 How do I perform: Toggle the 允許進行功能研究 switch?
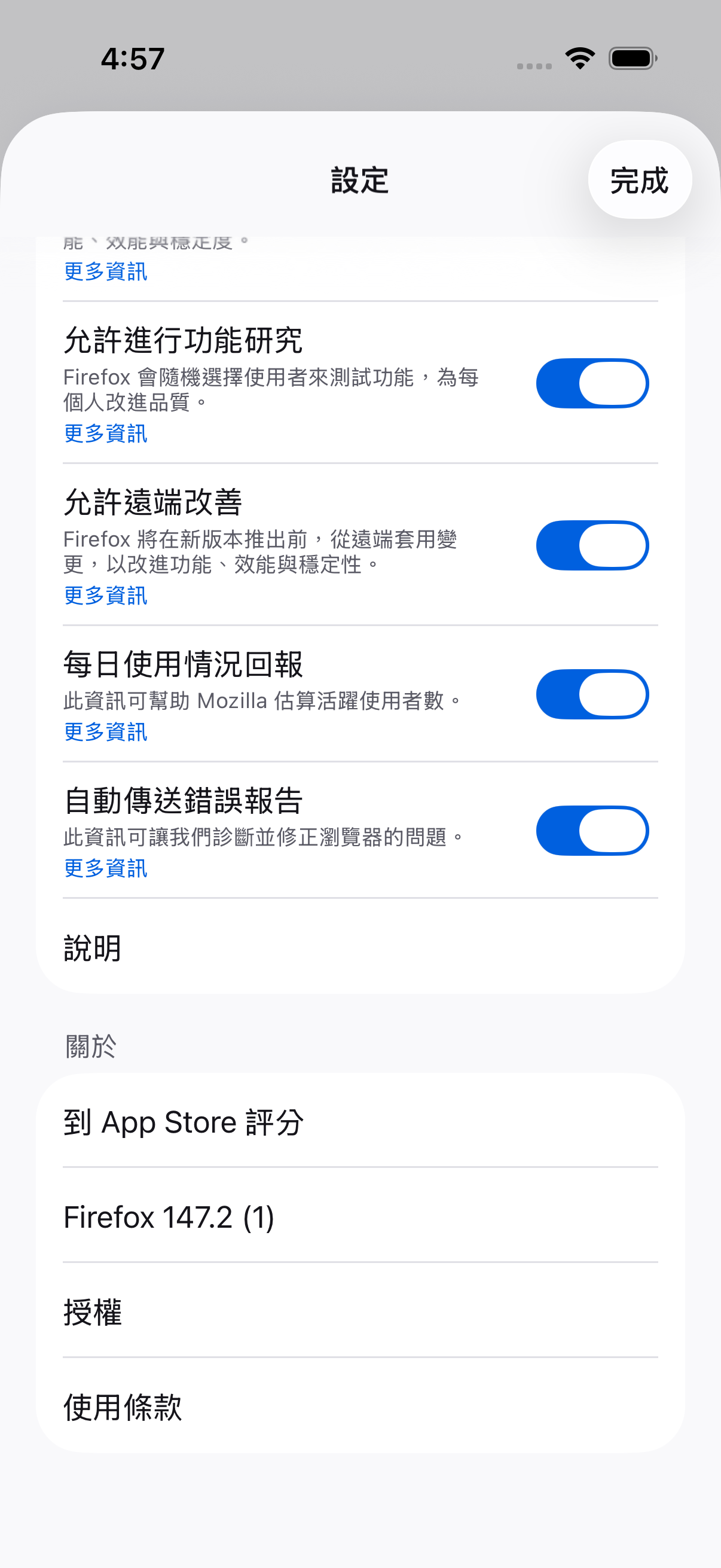[592, 383]
